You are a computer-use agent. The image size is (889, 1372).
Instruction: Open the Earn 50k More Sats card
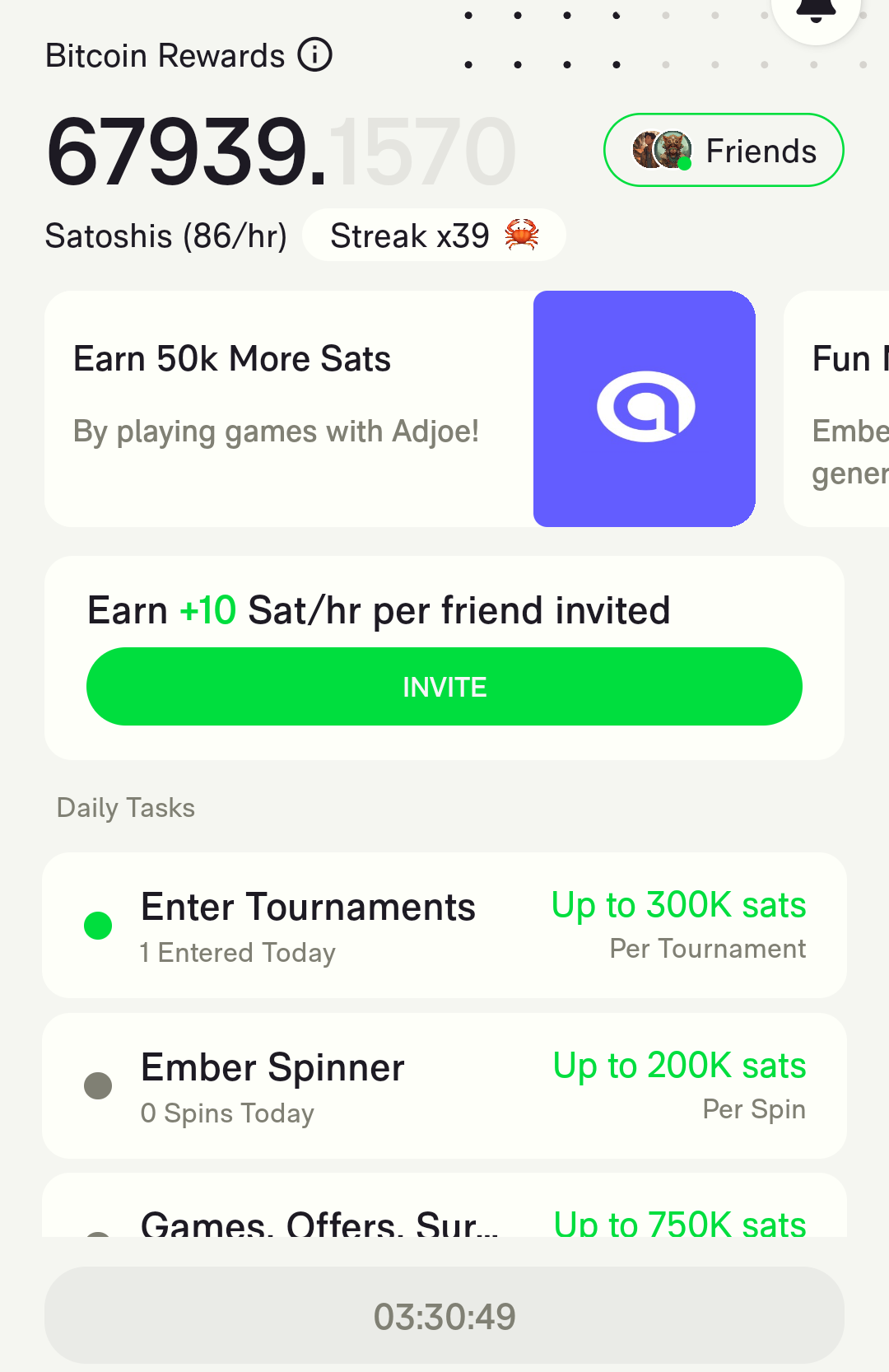point(400,408)
